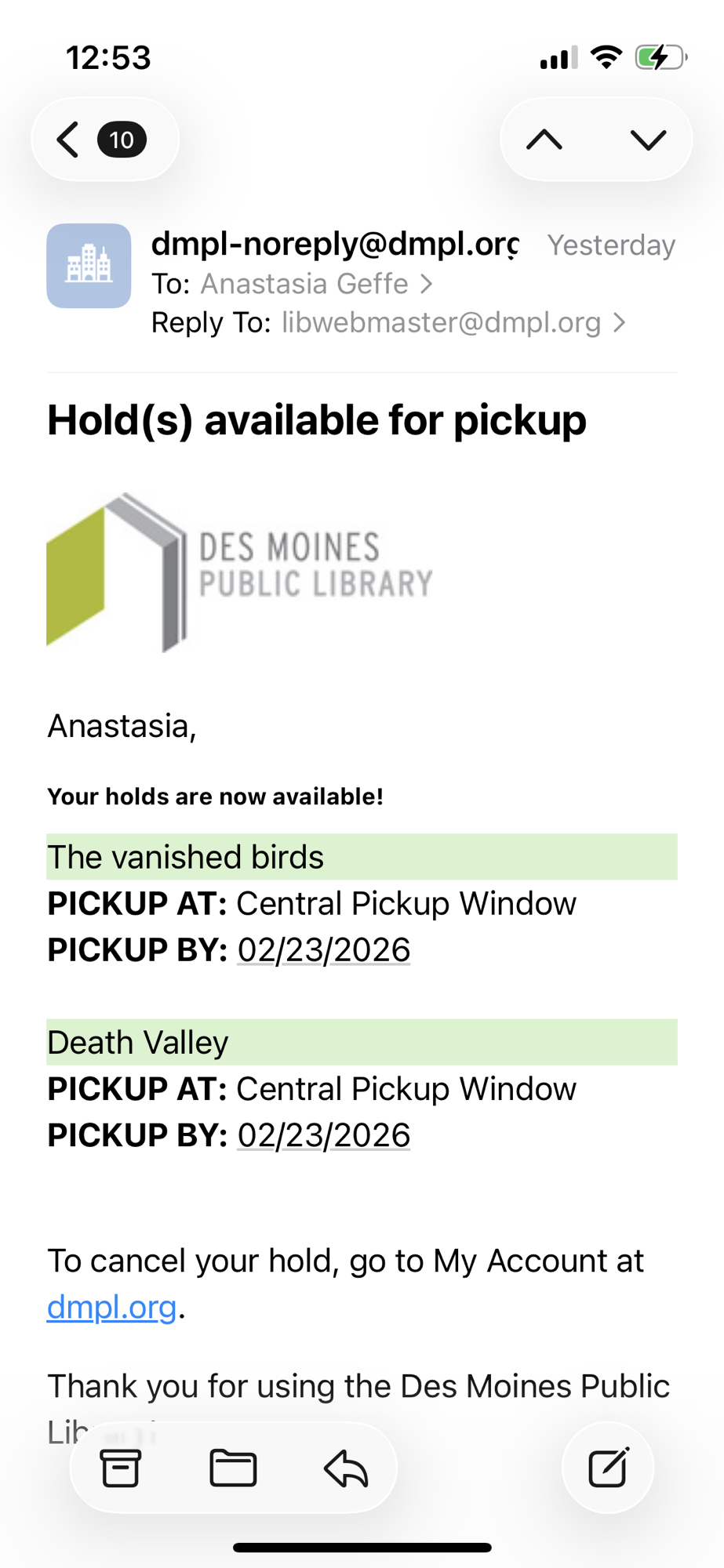This screenshot has height=1568, width=724.
Task: Open the dmpl-noreply sender avatar
Action: [89, 266]
